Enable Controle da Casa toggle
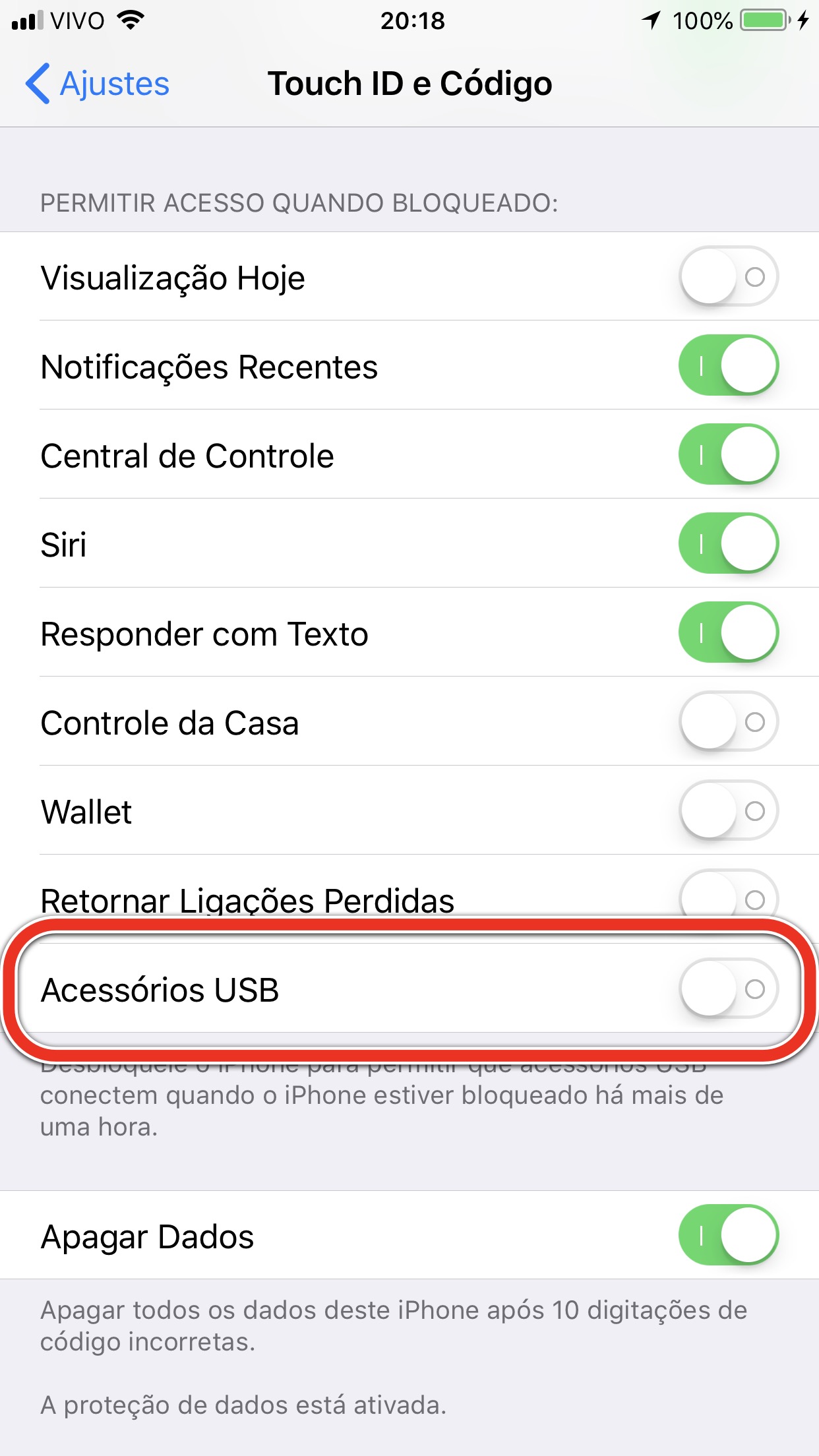The height and width of the screenshot is (1456, 819). click(x=729, y=721)
